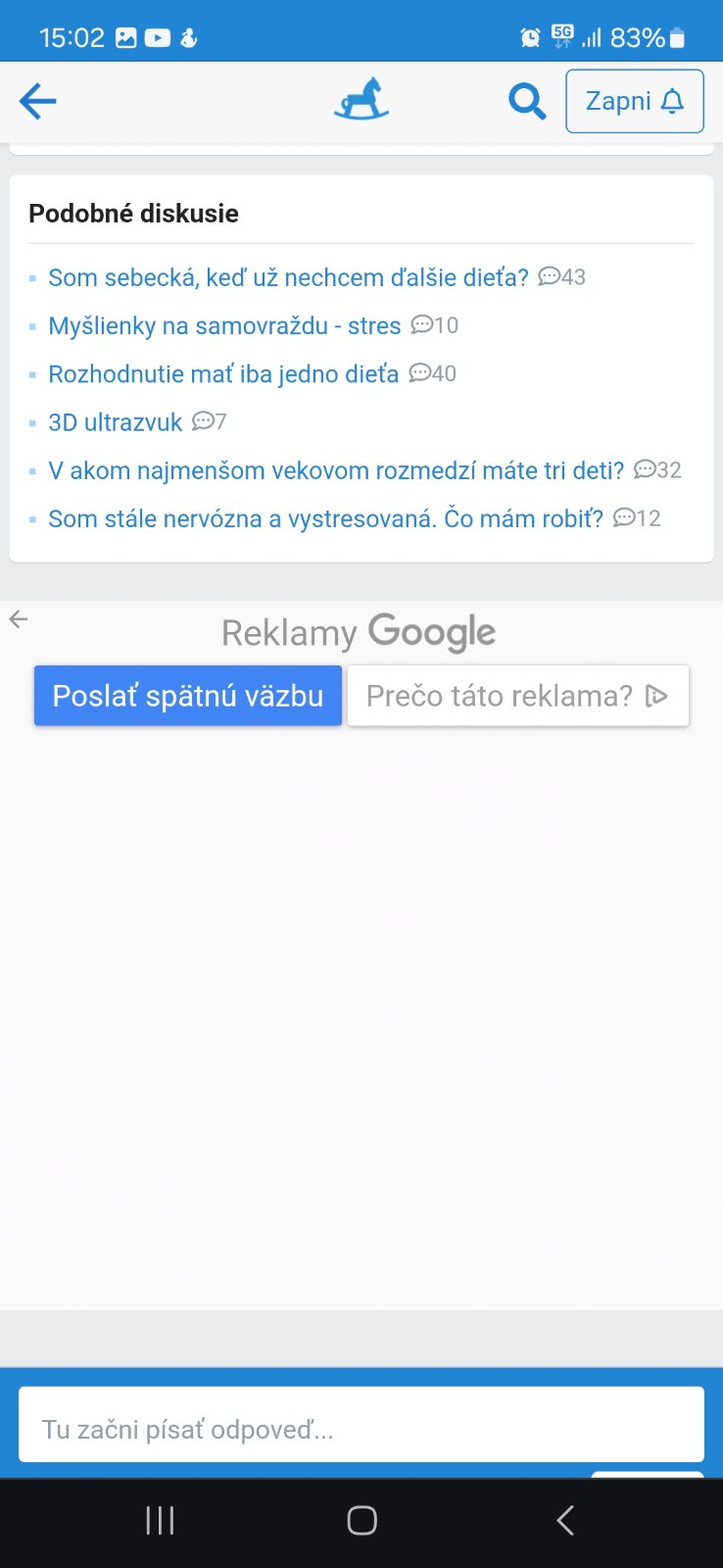Focus the 'Tu začni písať odpoveď...' field

pos(361,1429)
